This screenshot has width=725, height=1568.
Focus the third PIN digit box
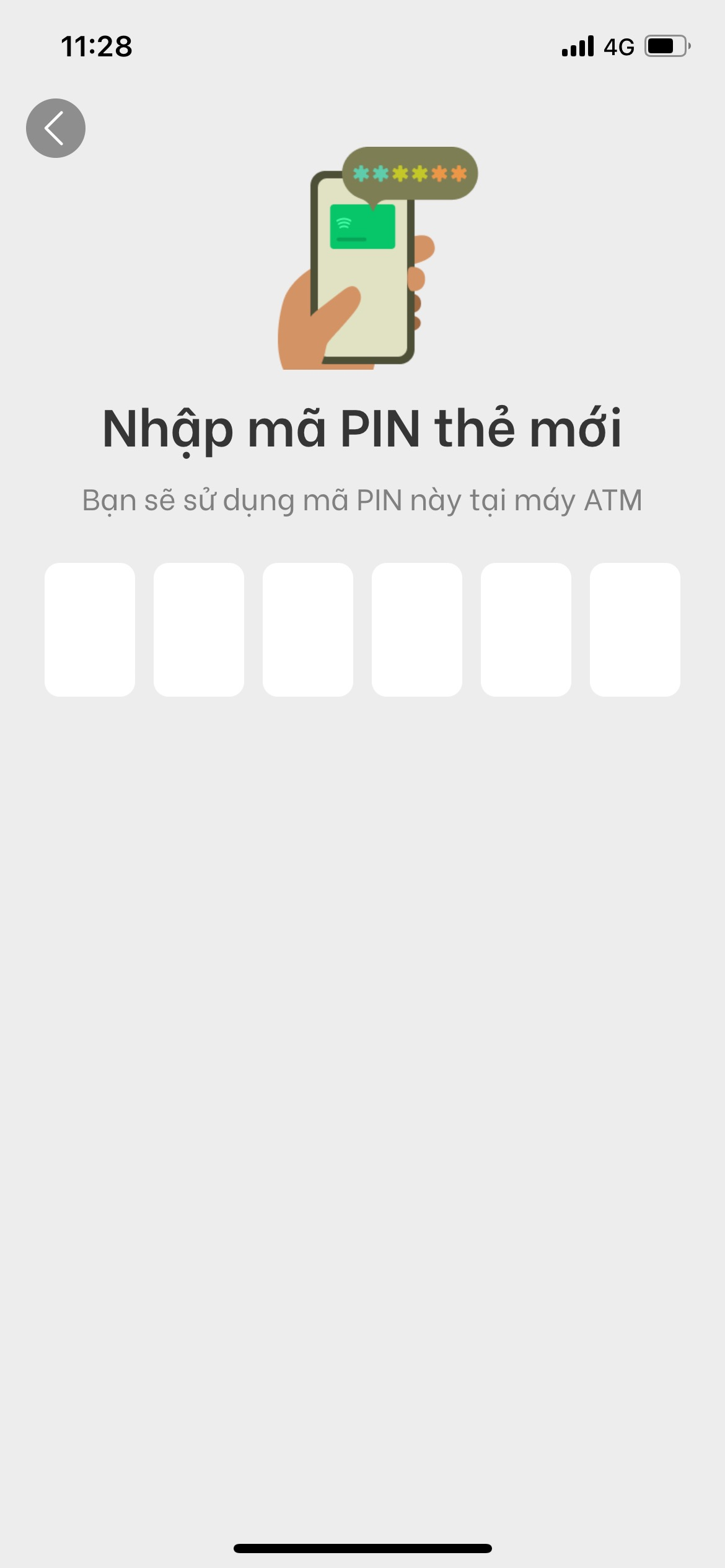[x=308, y=629]
